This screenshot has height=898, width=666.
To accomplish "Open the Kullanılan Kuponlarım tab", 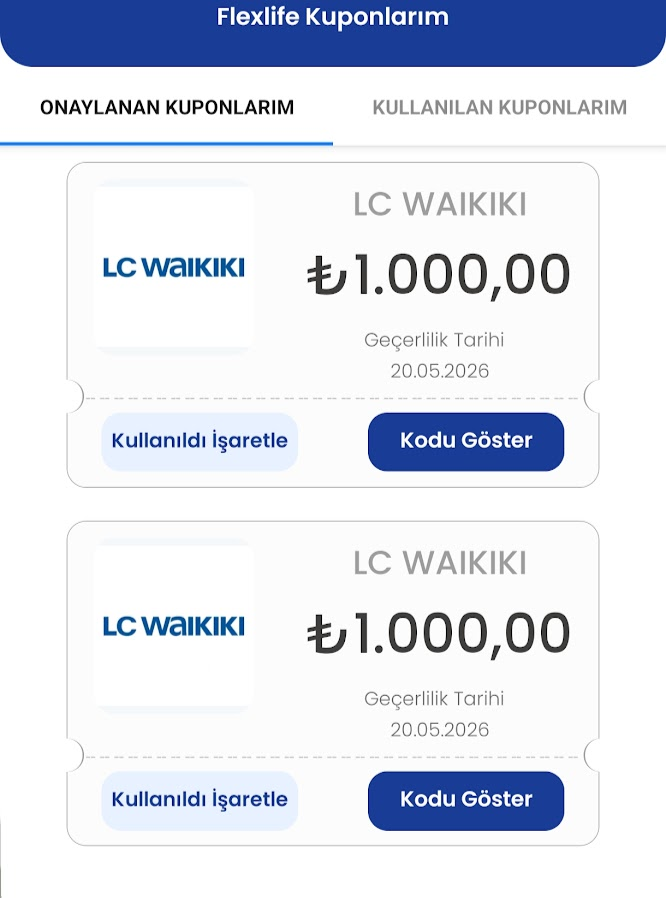I will [x=499, y=107].
